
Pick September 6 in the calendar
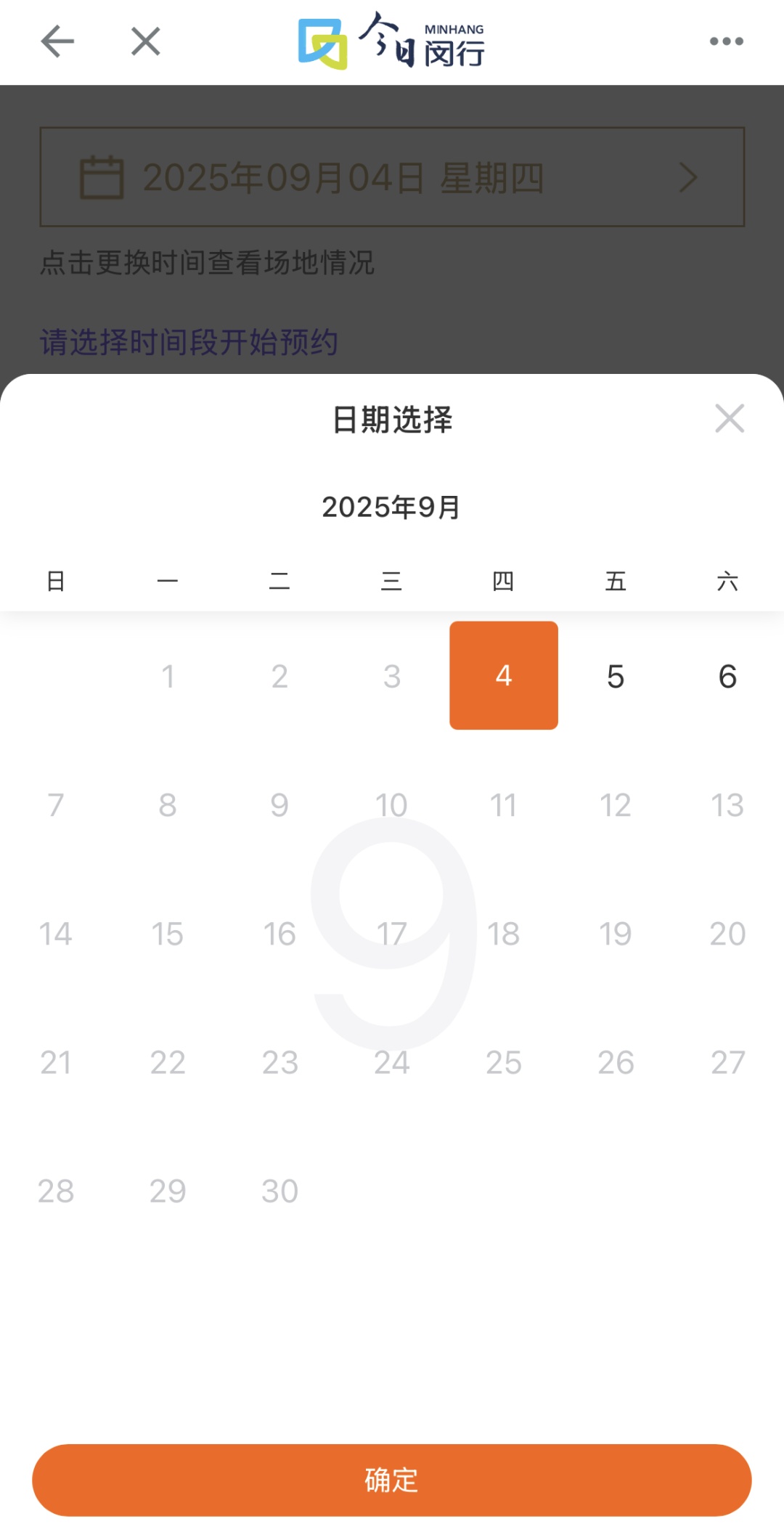pyautogui.click(x=727, y=676)
